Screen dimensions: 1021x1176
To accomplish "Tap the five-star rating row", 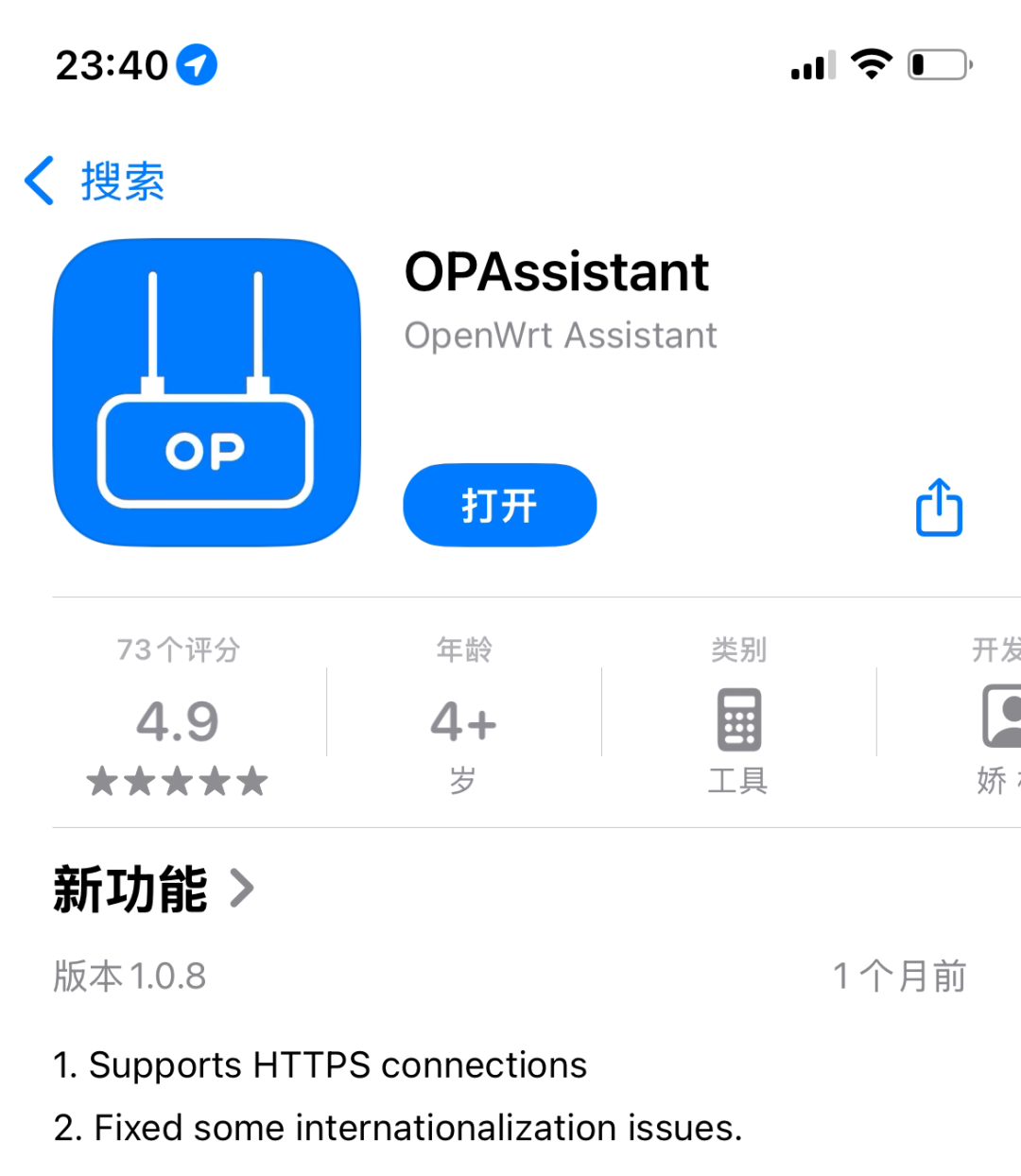I will coord(177,781).
